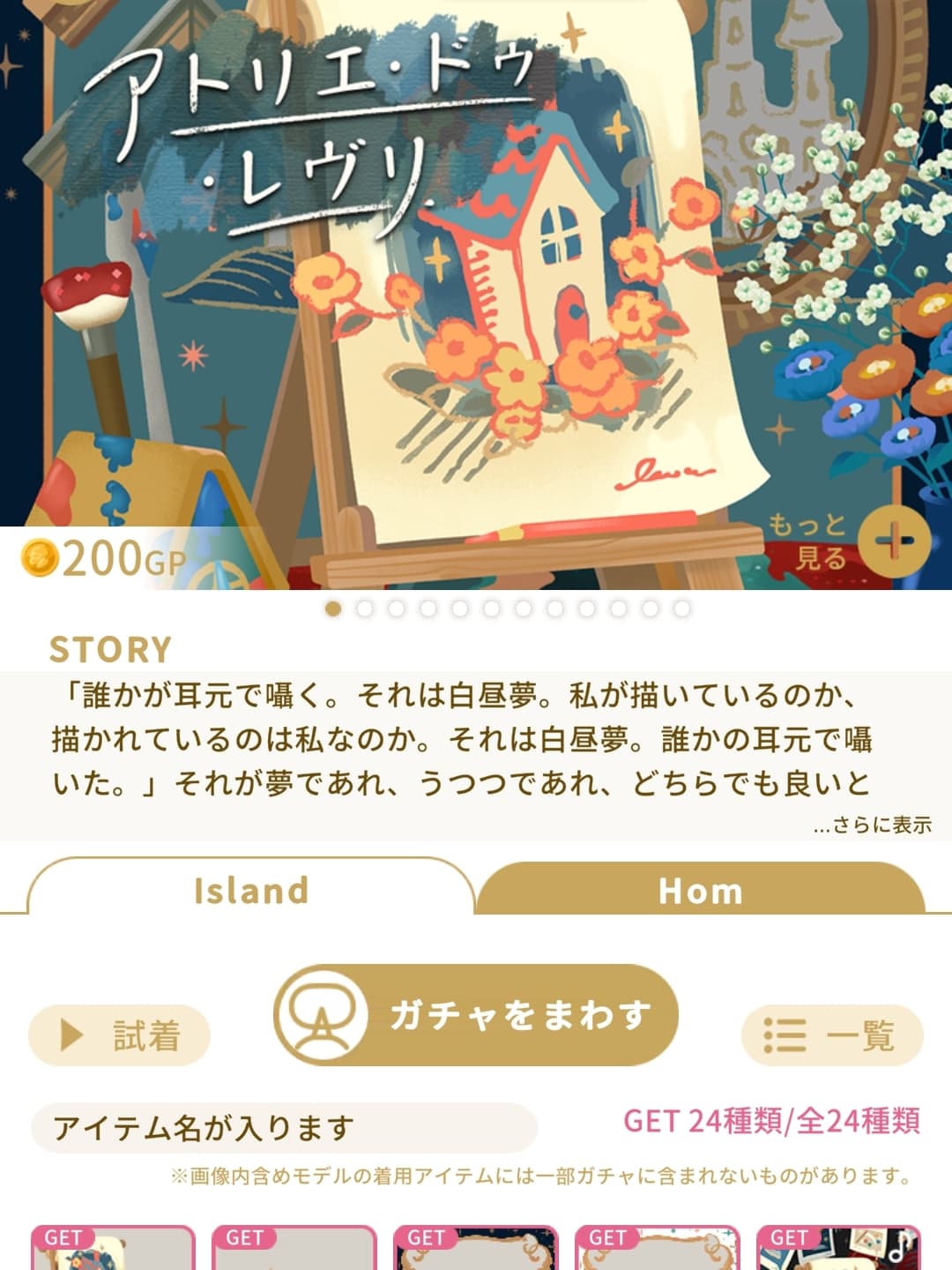Spin the gacha with ガチャをまわす

pyautogui.click(x=476, y=1015)
